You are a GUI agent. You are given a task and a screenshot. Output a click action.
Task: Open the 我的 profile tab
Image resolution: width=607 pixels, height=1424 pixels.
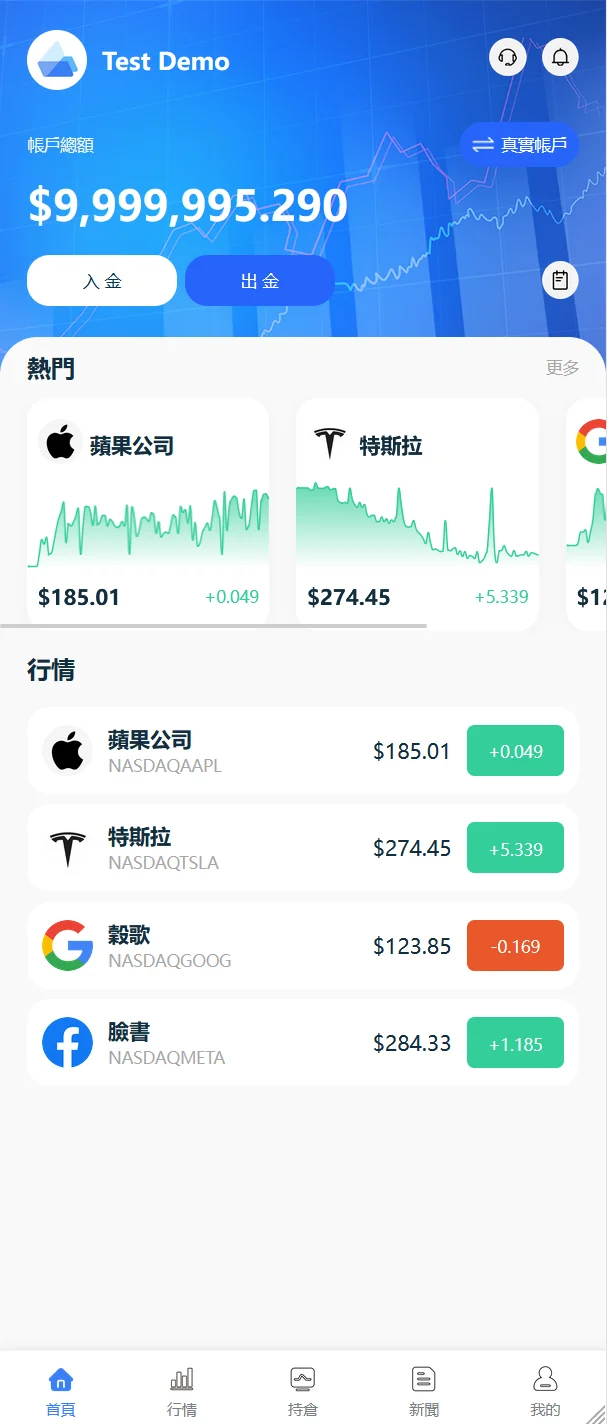point(545,1392)
